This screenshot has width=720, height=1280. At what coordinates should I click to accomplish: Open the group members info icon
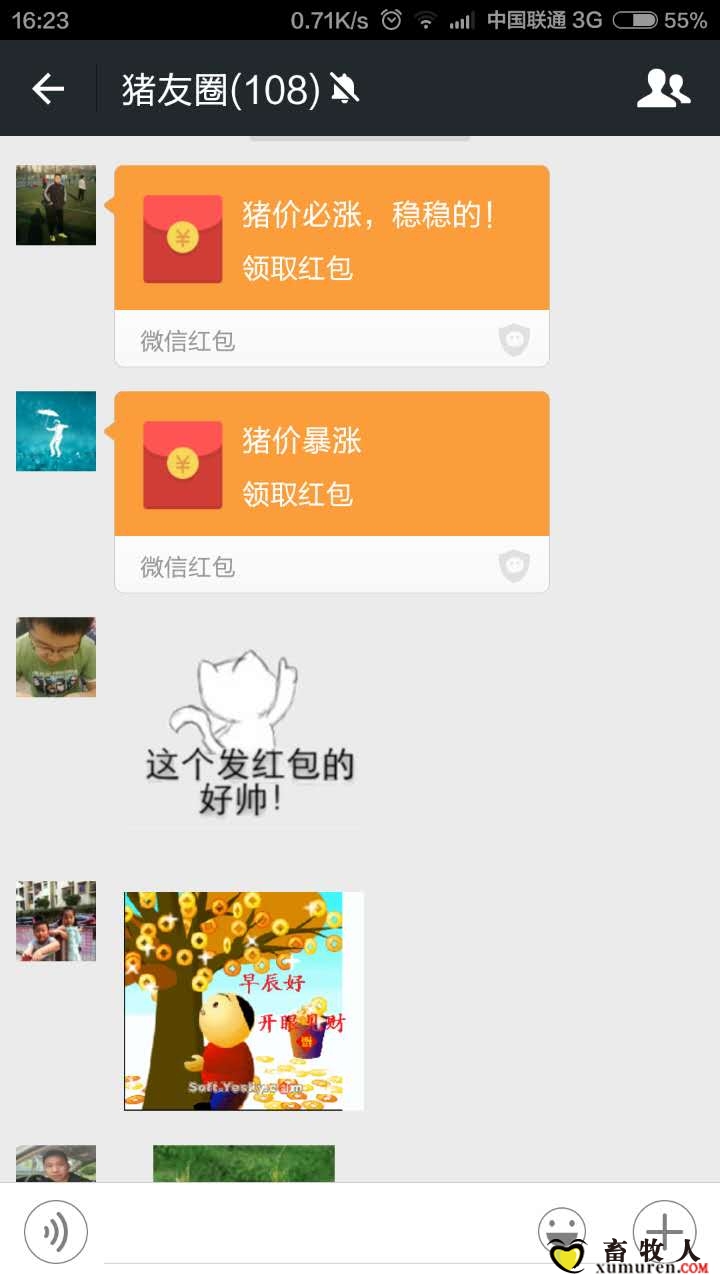[x=663, y=90]
